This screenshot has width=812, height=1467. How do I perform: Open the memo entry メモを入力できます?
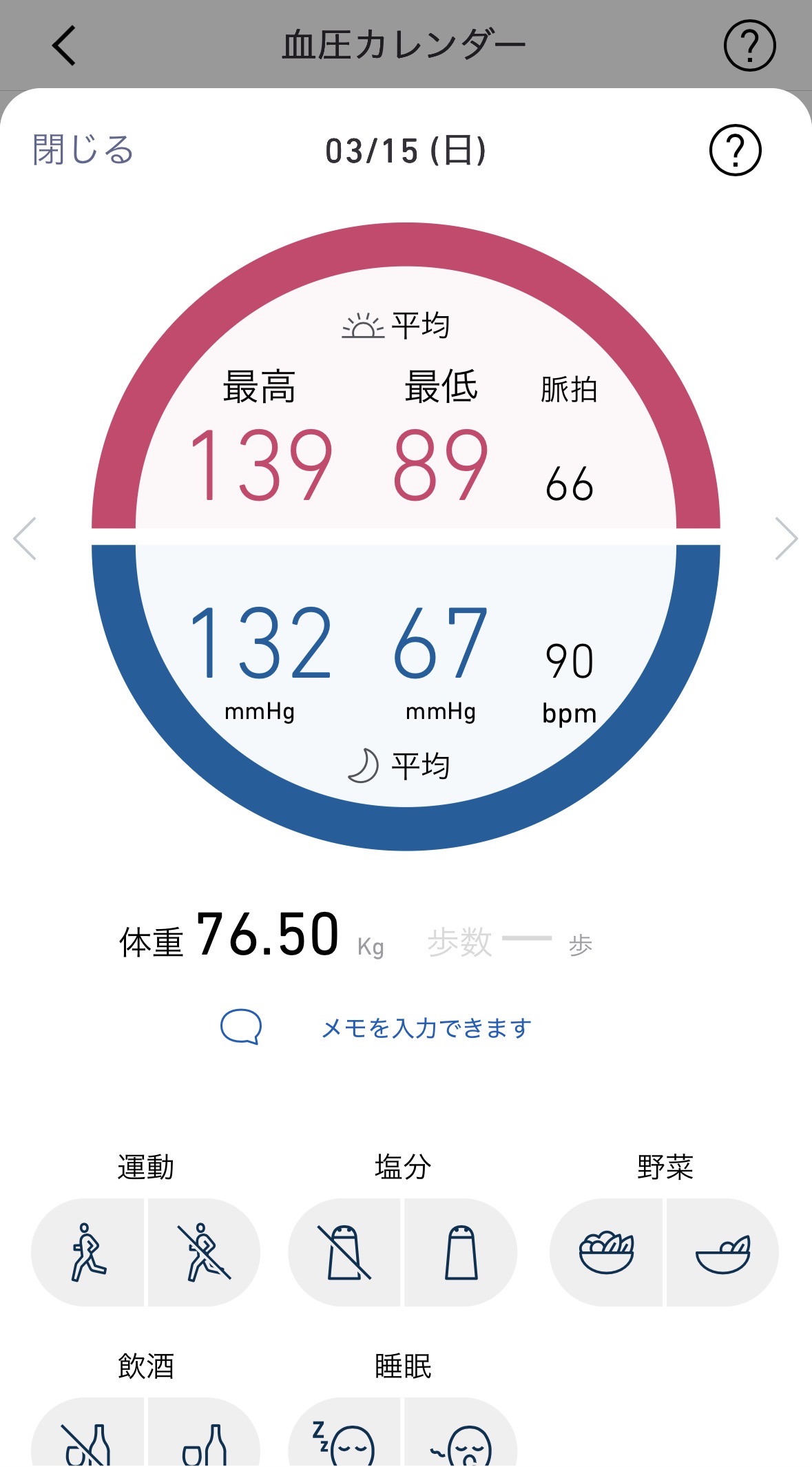point(425,1028)
